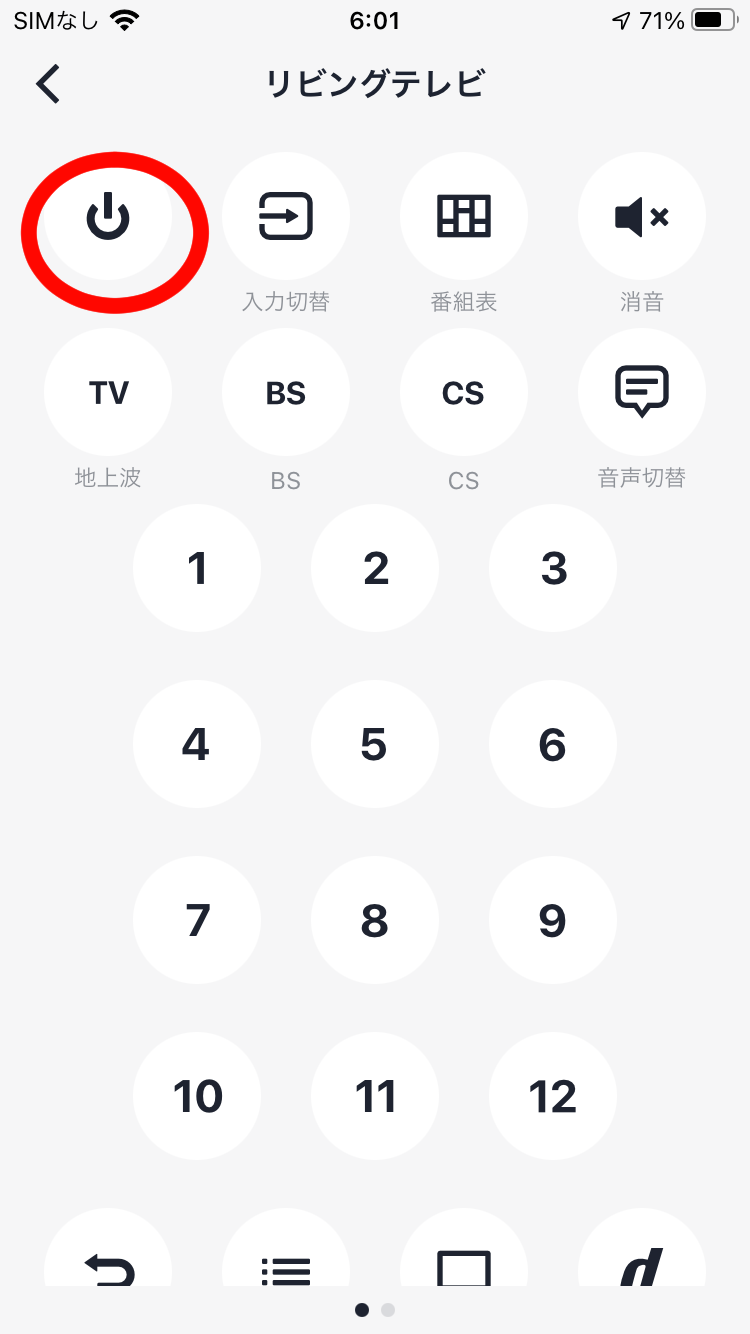Go back using the top-left arrow
The width and height of the screenshot is (750, 1334).
[x=48, y=84]
